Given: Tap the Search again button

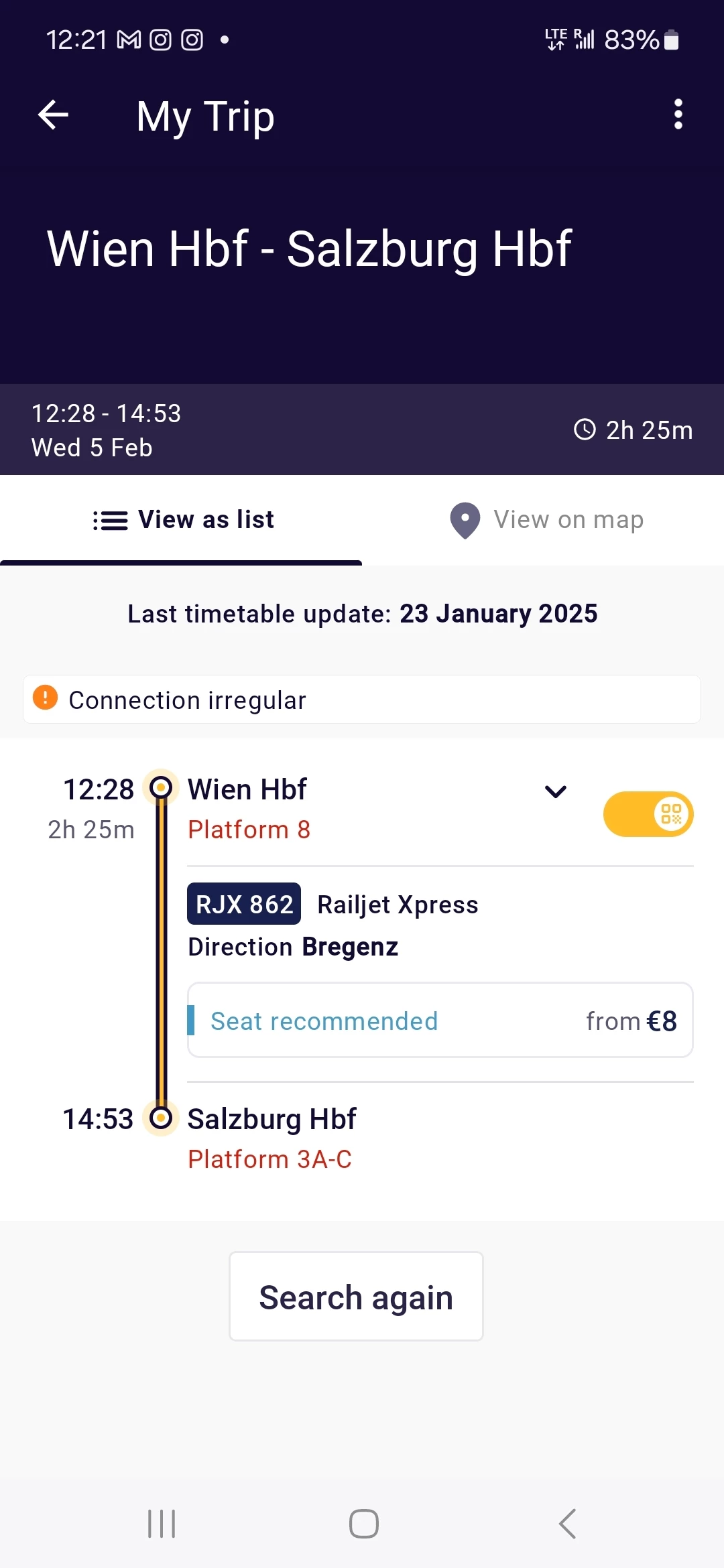Looking at the screenshot, I should (x=356, y=1297).
